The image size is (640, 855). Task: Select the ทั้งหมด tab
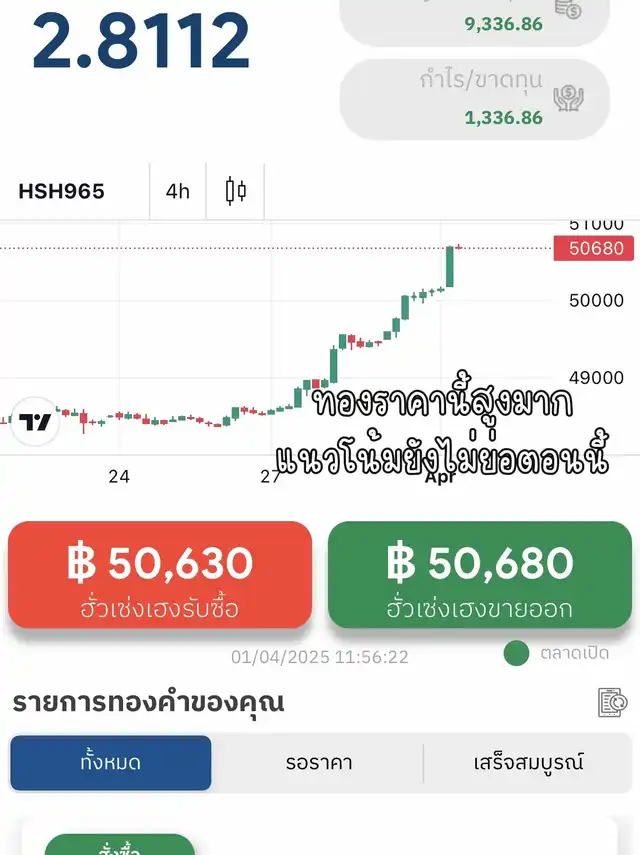pyautogui.click(x=111, y=763)
